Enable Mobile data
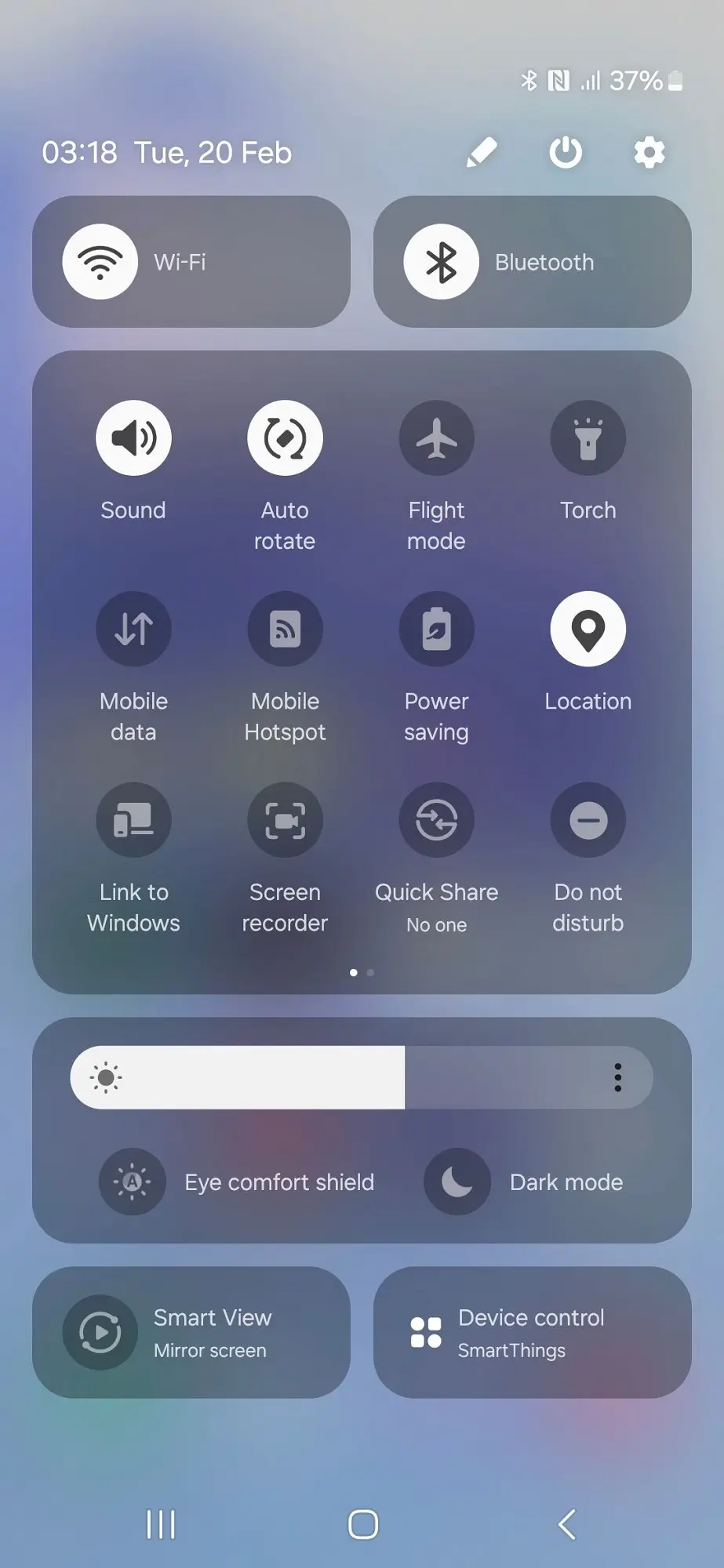Screen dimensions: 724x1568 133,629
